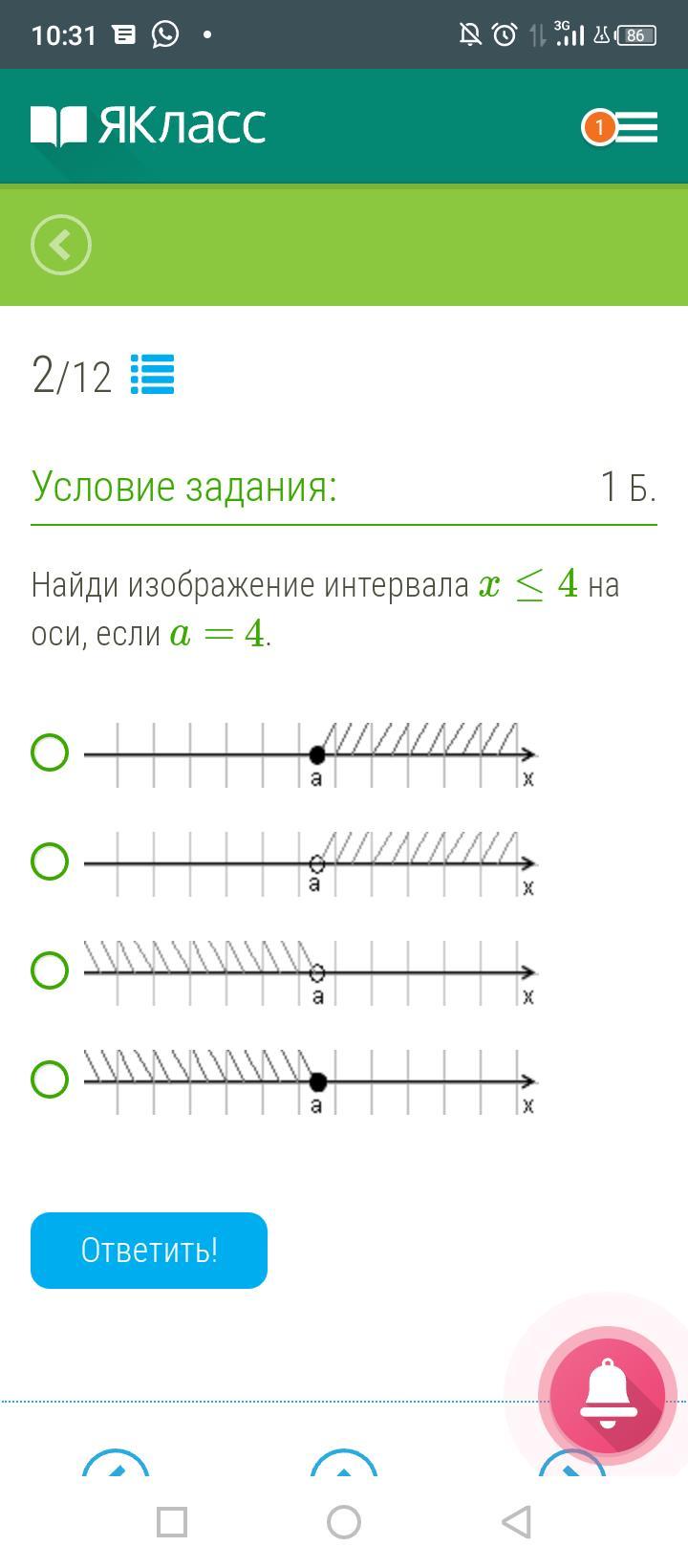This screenshot has height=1568, width=688.
Task: Choose the fourth option: filled dot, shaded left
Action: click(x=50, y=1079)
